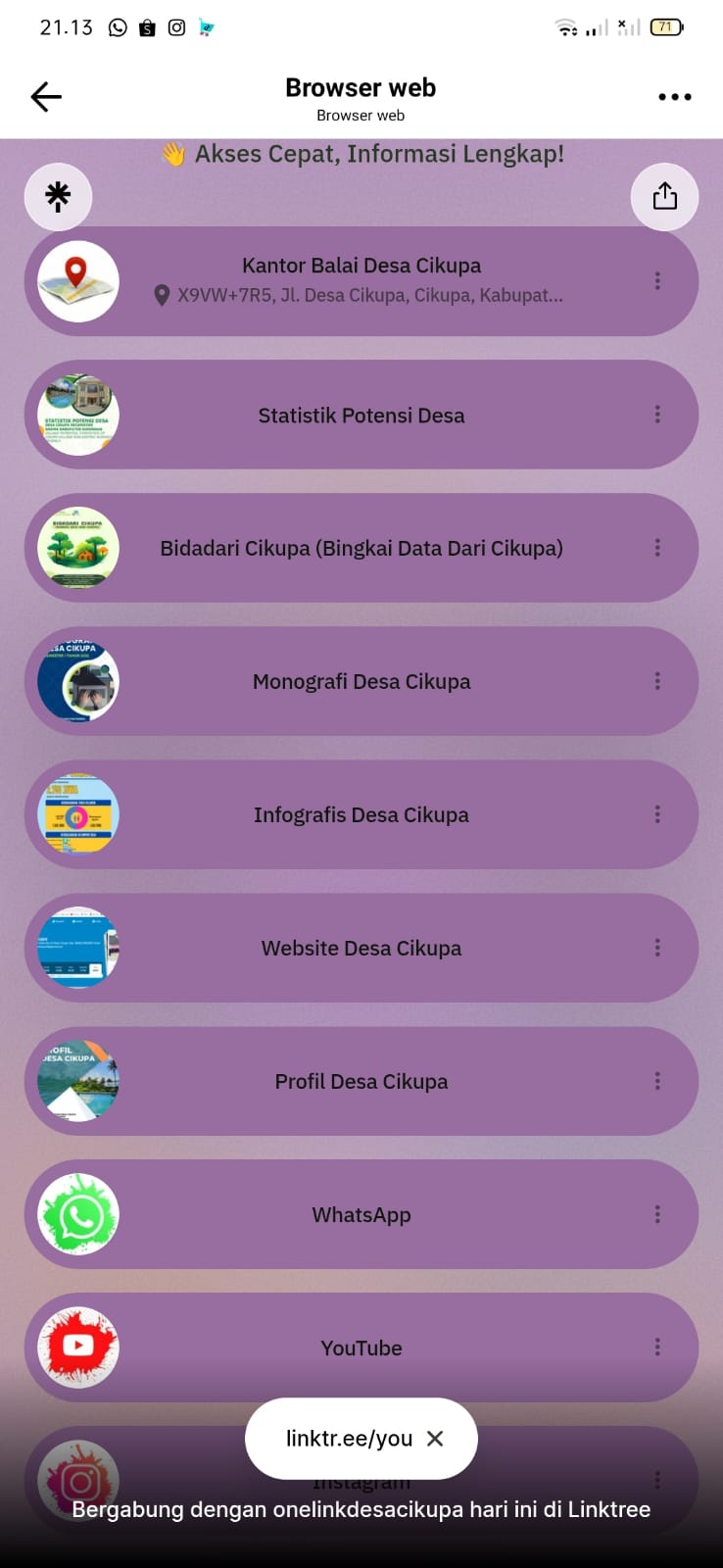Screen dimensions: 723x1568
Task: Show options for Statistik Potensi Desa
Action: 657,416
